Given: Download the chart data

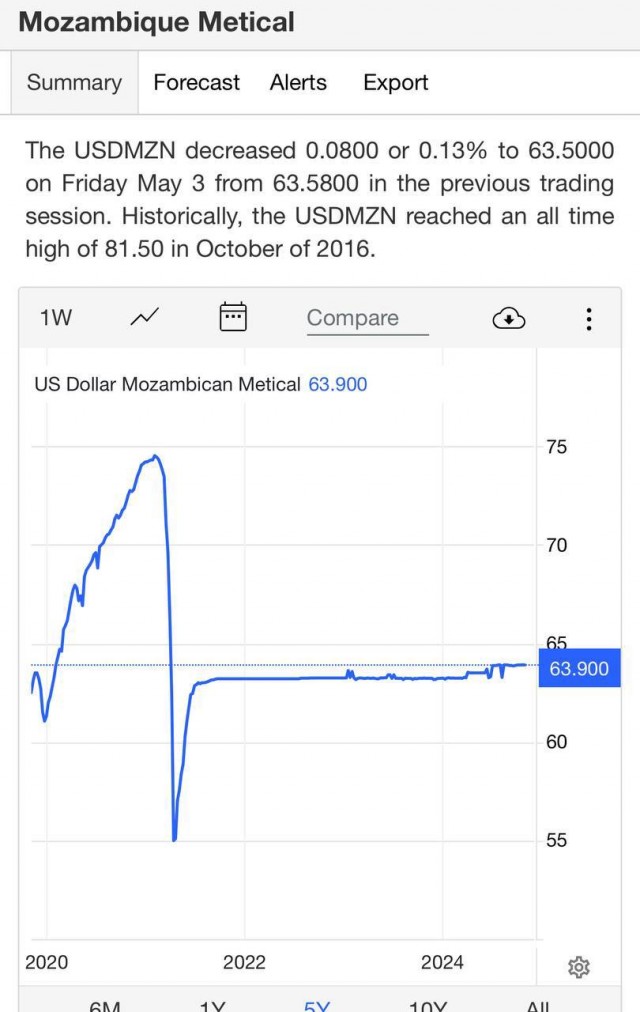Looking at the screenshot, I should coord(509,318).
